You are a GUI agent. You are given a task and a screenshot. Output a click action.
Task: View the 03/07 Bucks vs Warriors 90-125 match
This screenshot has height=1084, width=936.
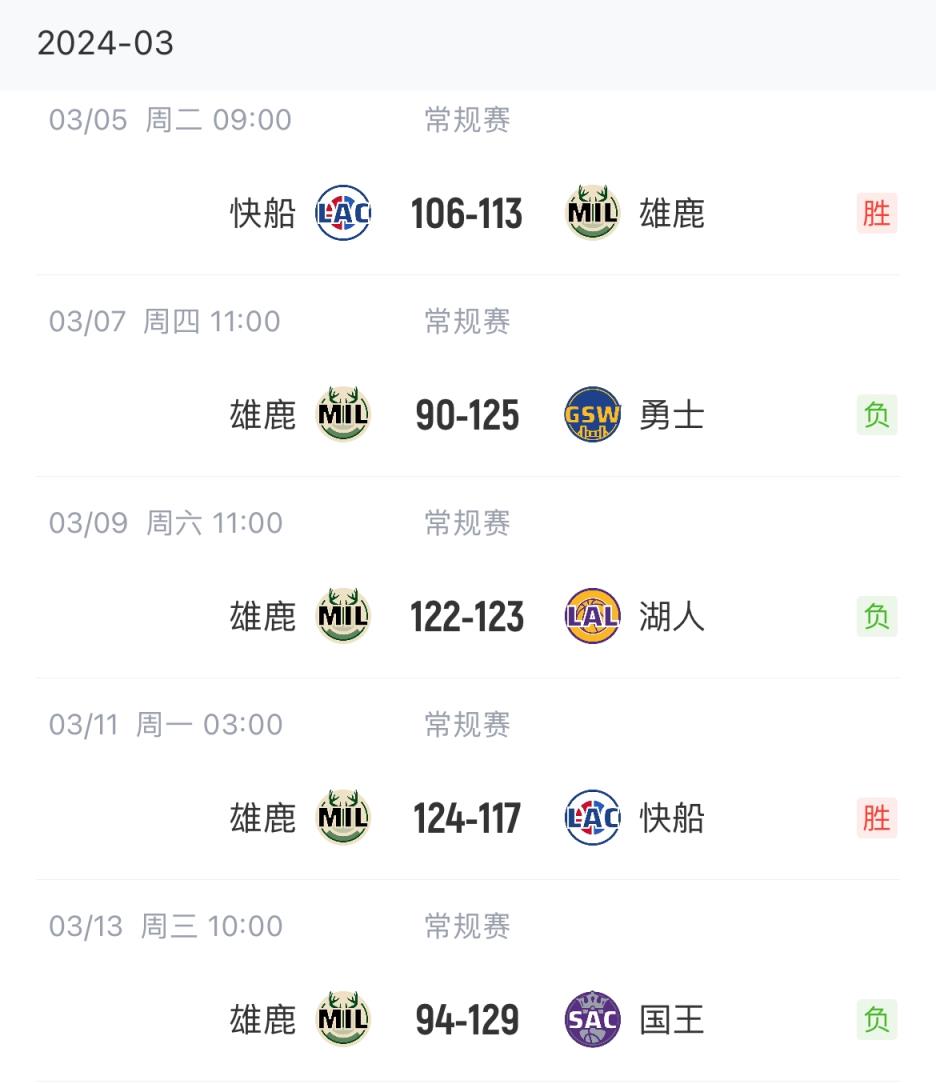(467, 415)
